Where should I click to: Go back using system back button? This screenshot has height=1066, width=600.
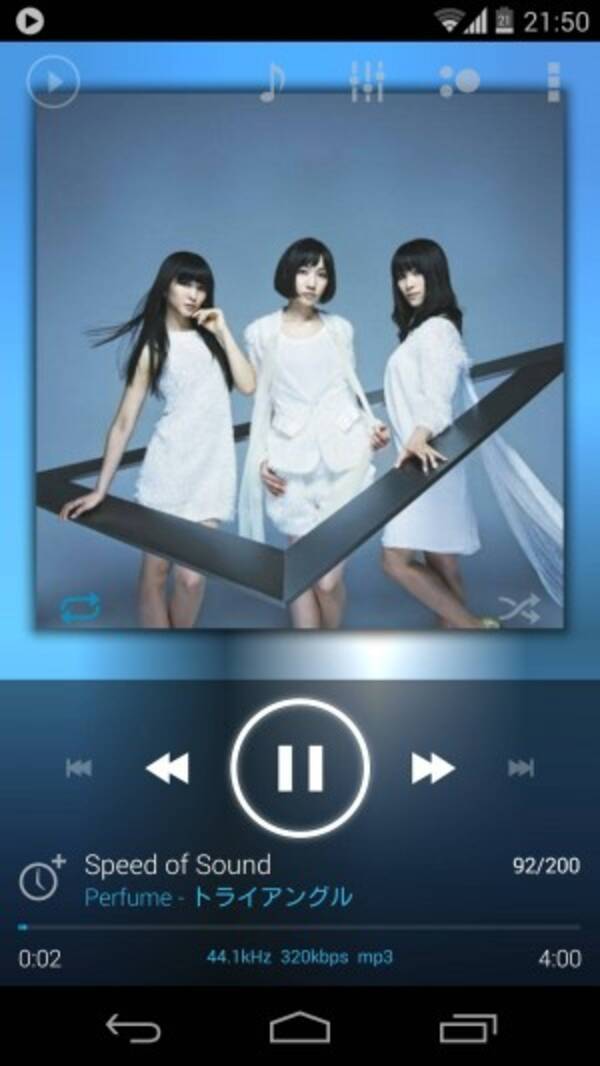[x=133, y=1027]
